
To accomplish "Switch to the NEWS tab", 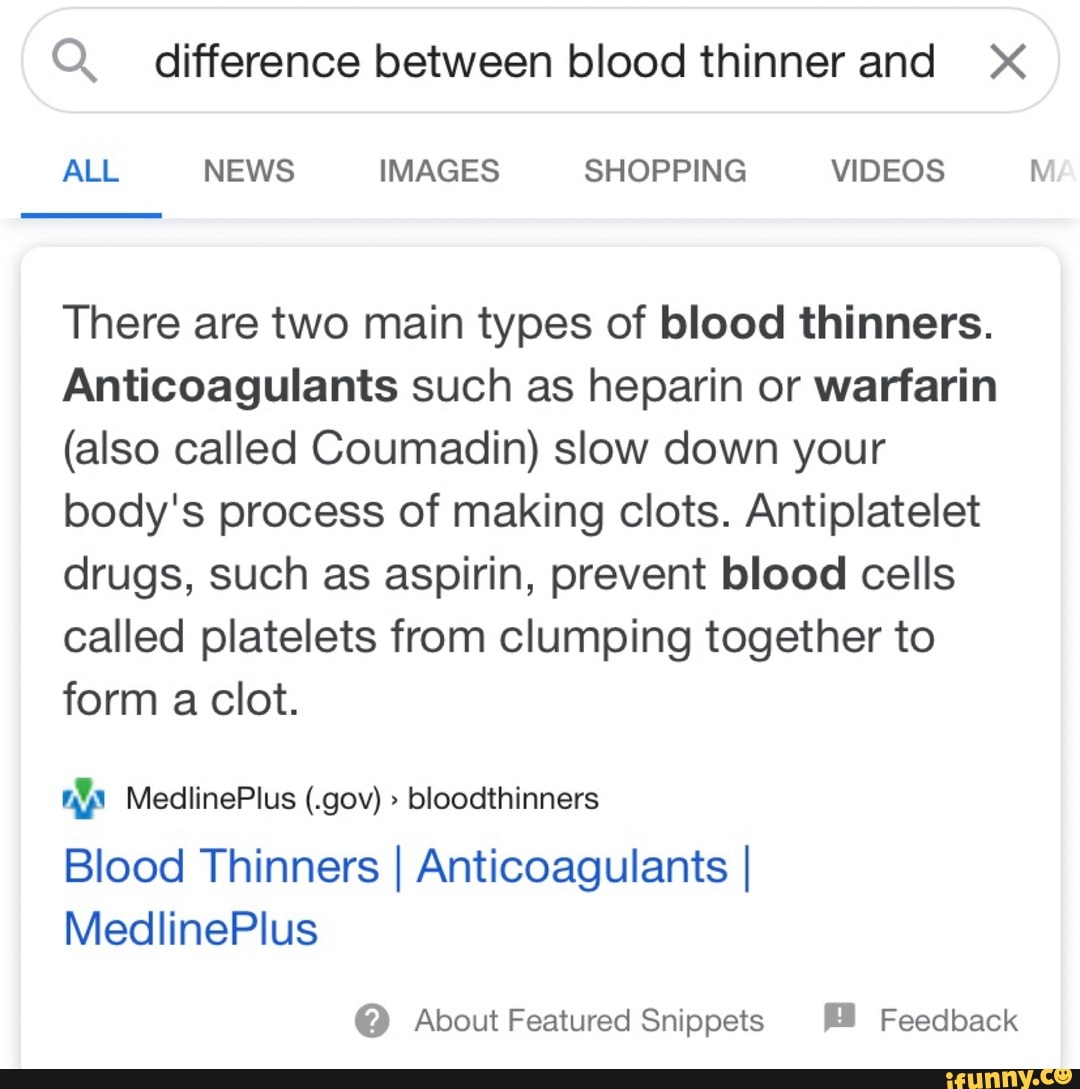I will tap(248, 170).
